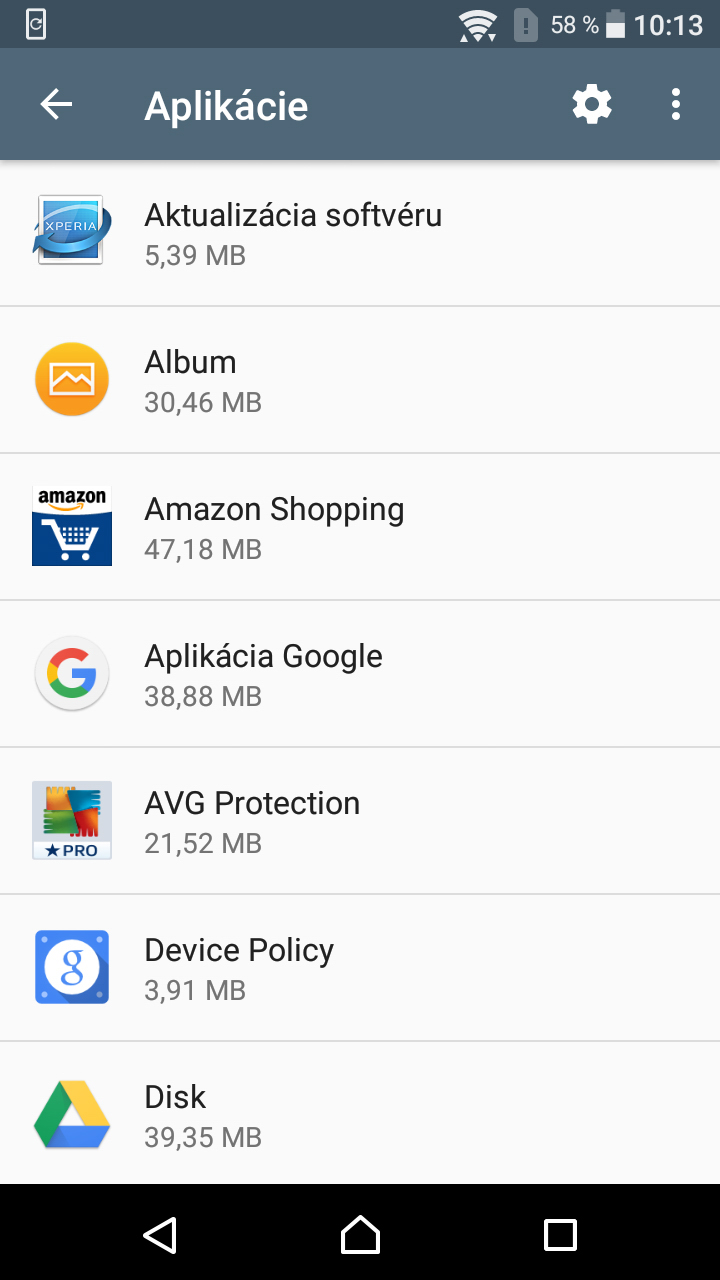720x1280 pixels.
Task: Open Aktualizácia softvéru app info
Action: click(360, 233)
